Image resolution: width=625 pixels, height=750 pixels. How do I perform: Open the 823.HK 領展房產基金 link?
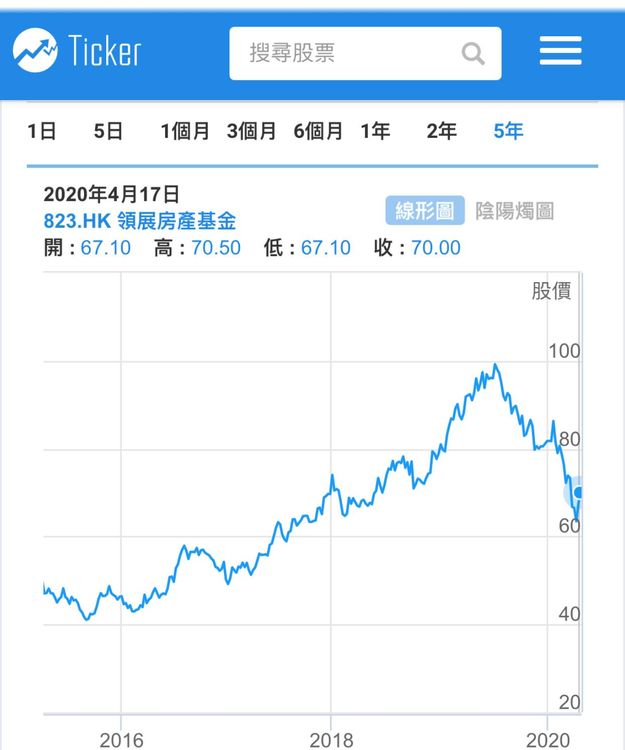point(140,221)
